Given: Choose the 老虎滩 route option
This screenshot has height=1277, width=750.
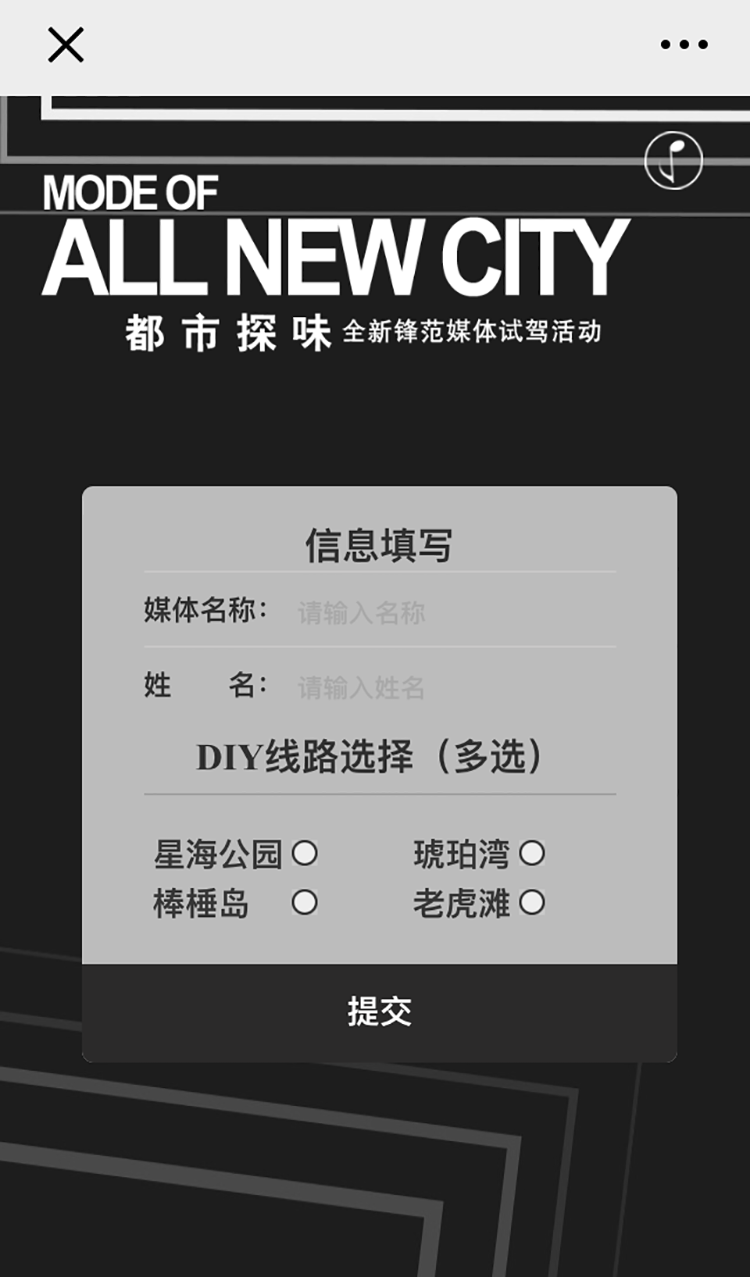Looking at the screenshot, I should coord(532,902).
